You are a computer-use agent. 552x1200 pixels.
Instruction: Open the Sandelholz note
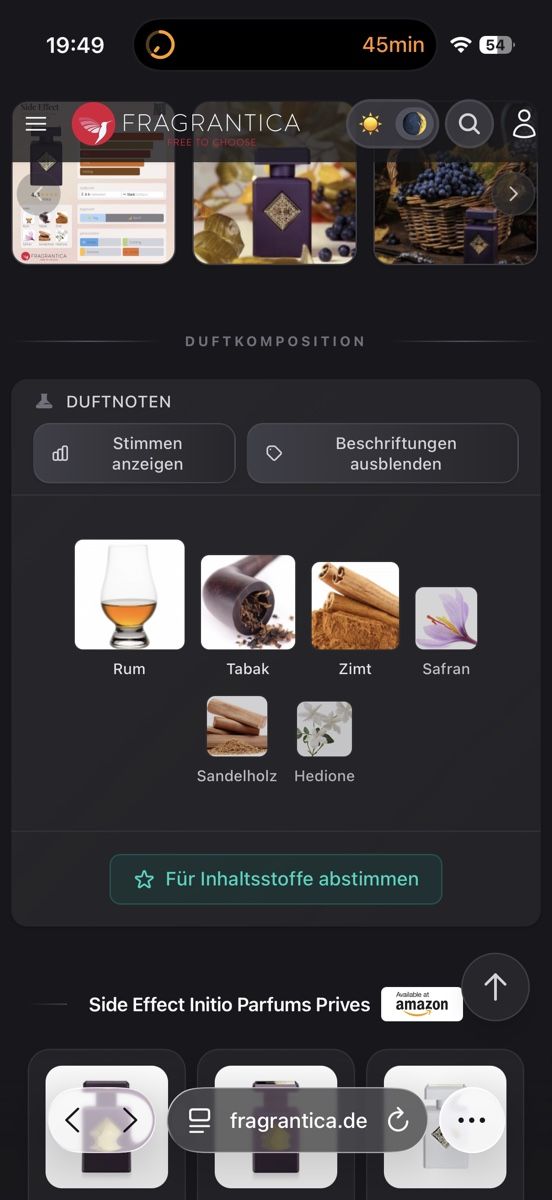[237, 740]
